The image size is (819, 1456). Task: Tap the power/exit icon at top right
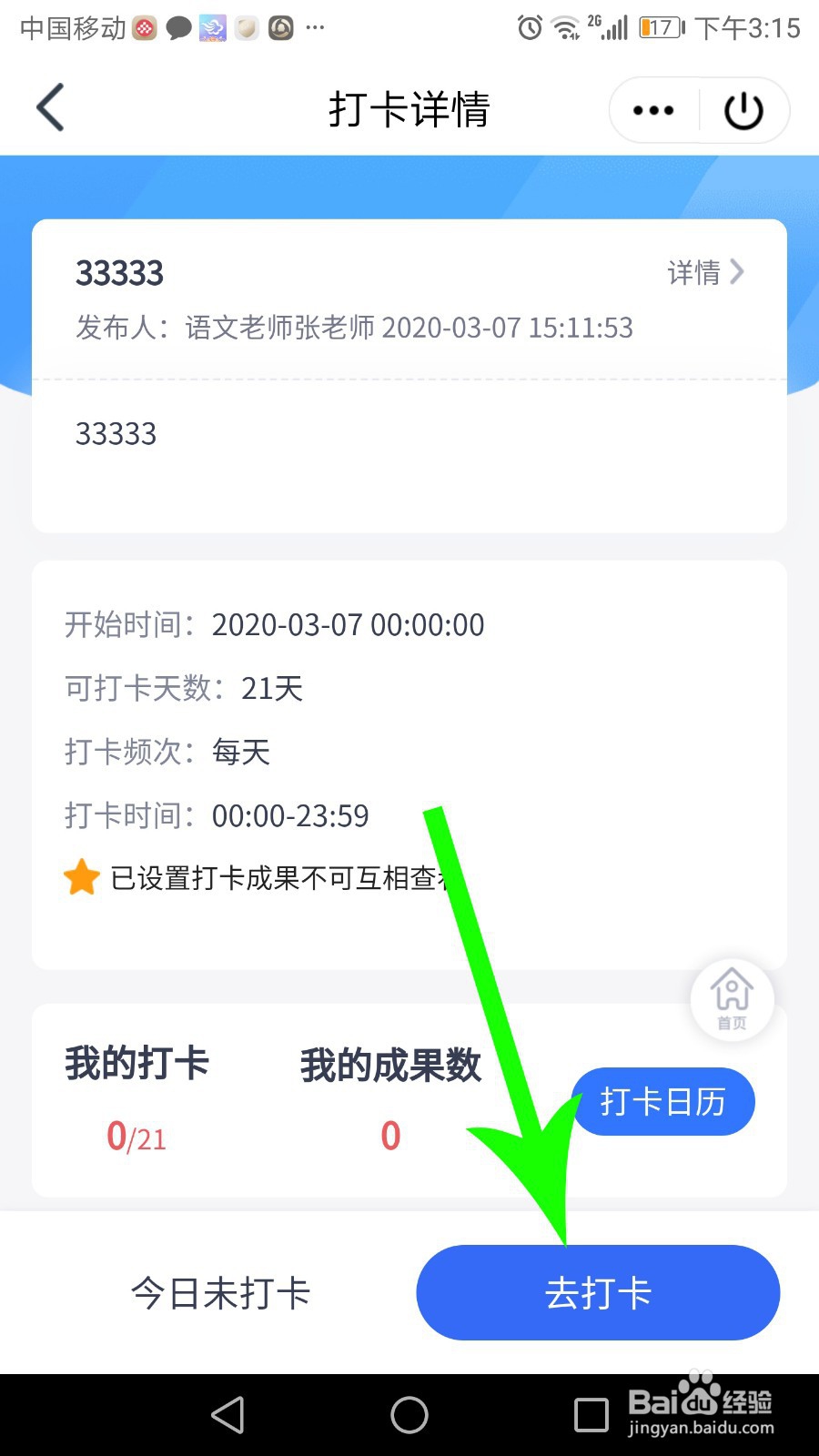(x=743, y=109)
